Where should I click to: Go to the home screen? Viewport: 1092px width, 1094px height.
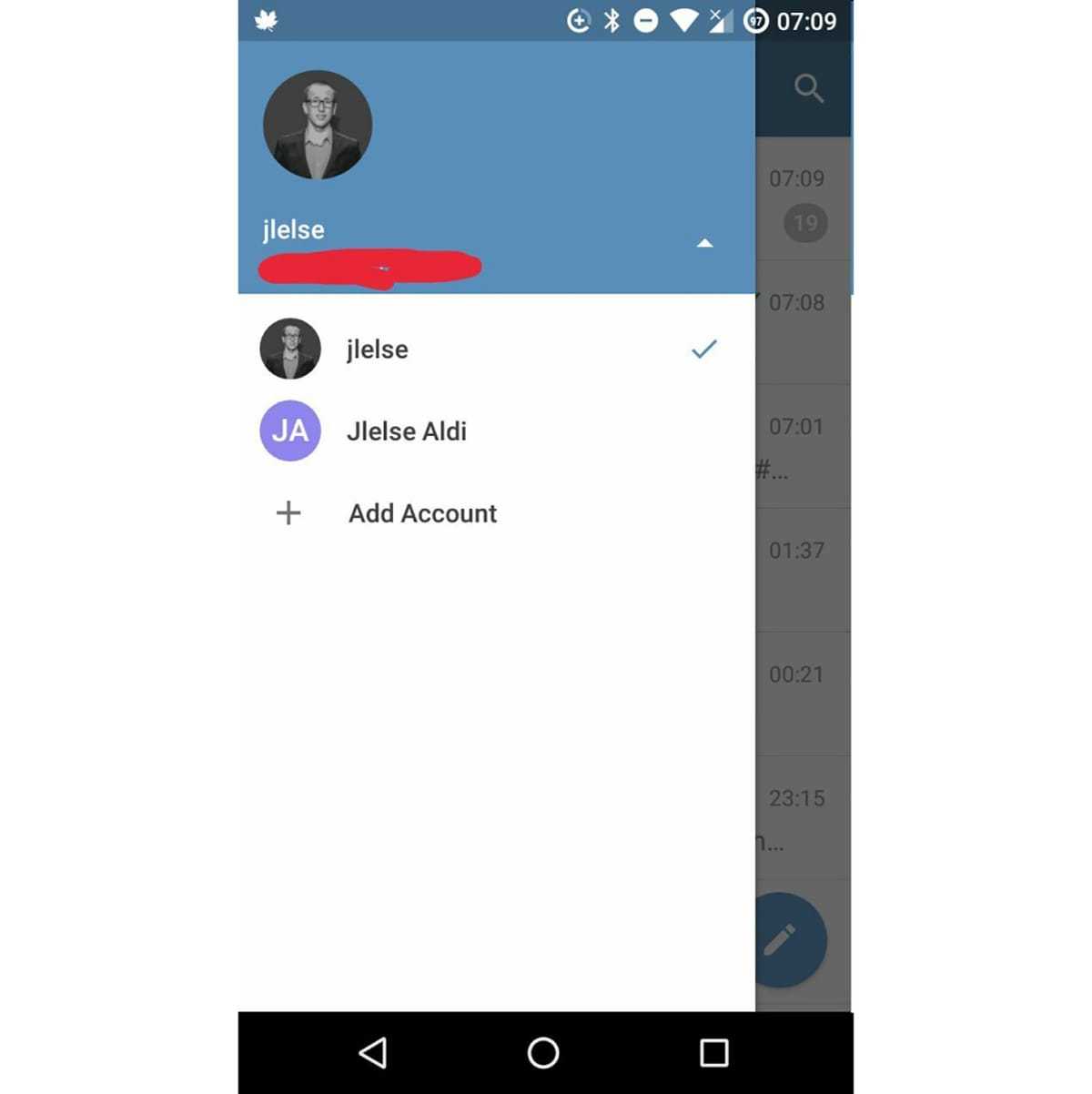543,1053
